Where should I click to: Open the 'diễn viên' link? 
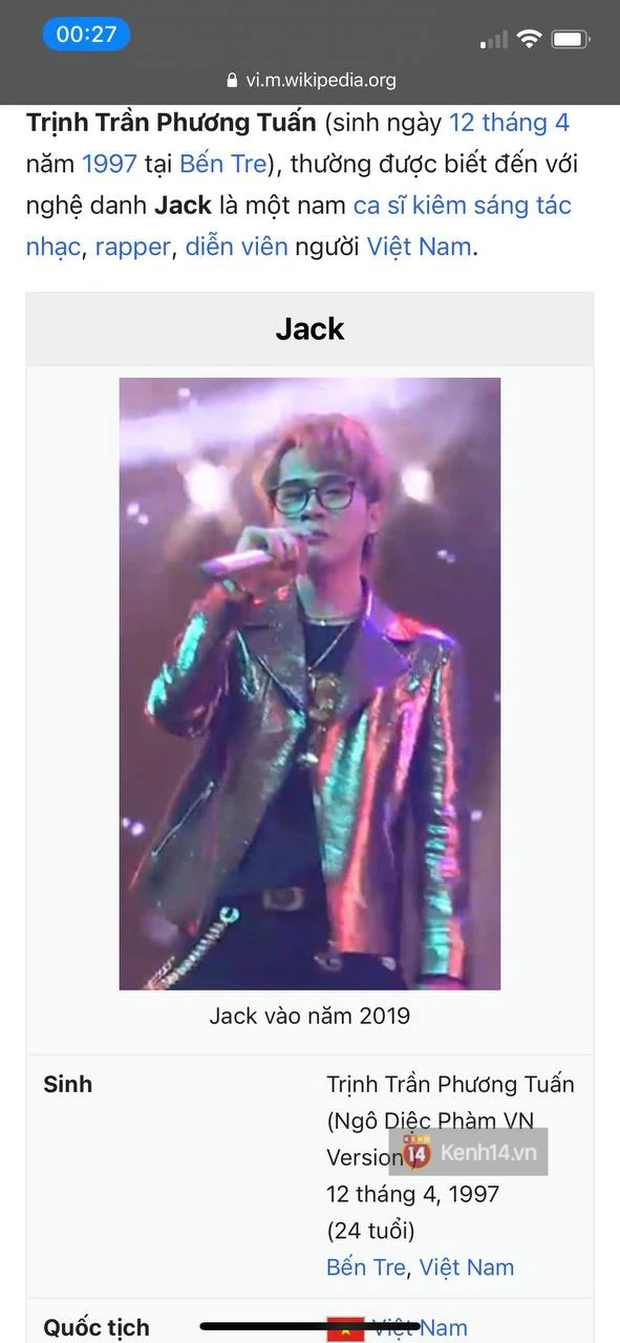point(236,246)
